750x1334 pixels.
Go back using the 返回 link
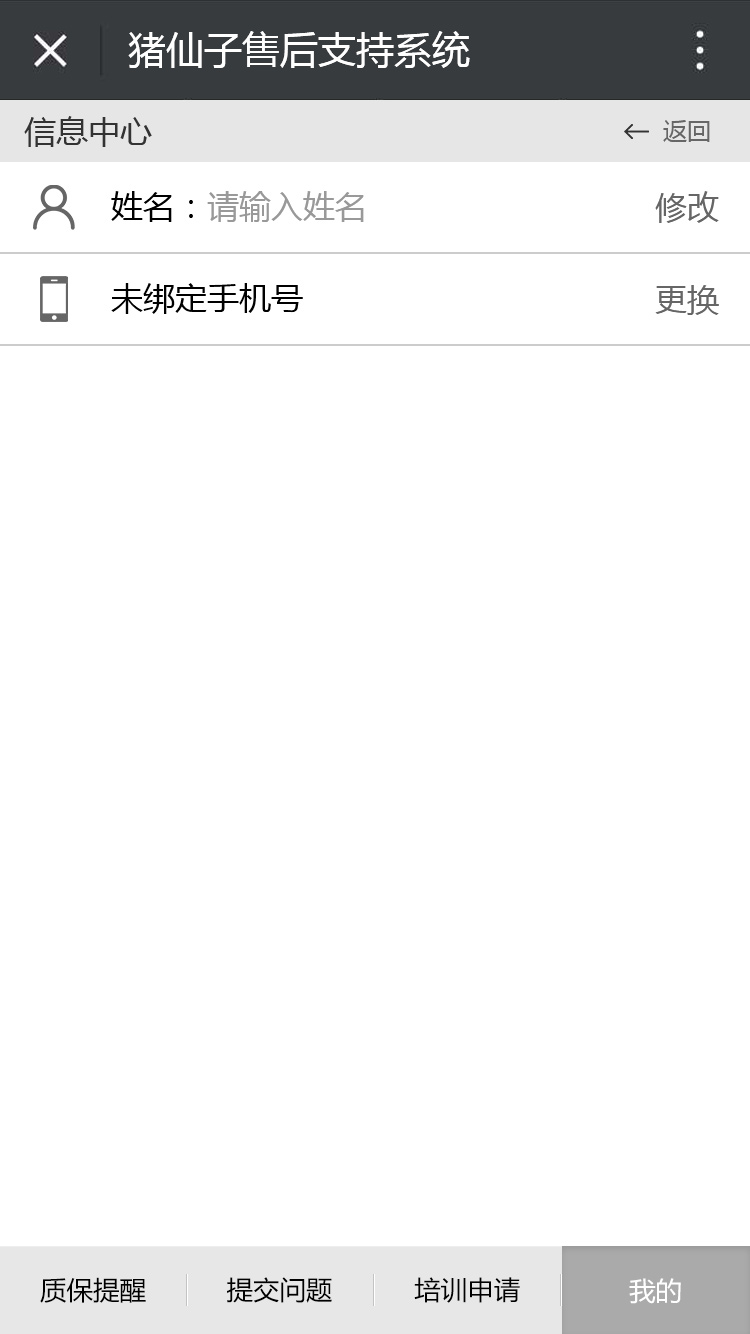(x=667, y=131)
